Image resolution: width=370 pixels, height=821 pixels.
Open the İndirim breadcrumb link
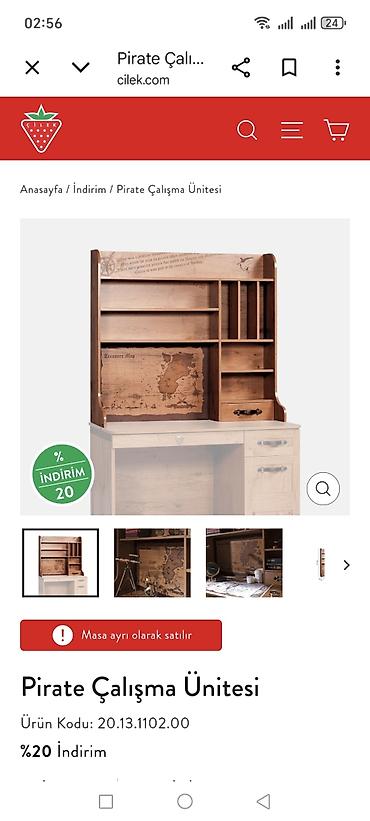(89, 190)
